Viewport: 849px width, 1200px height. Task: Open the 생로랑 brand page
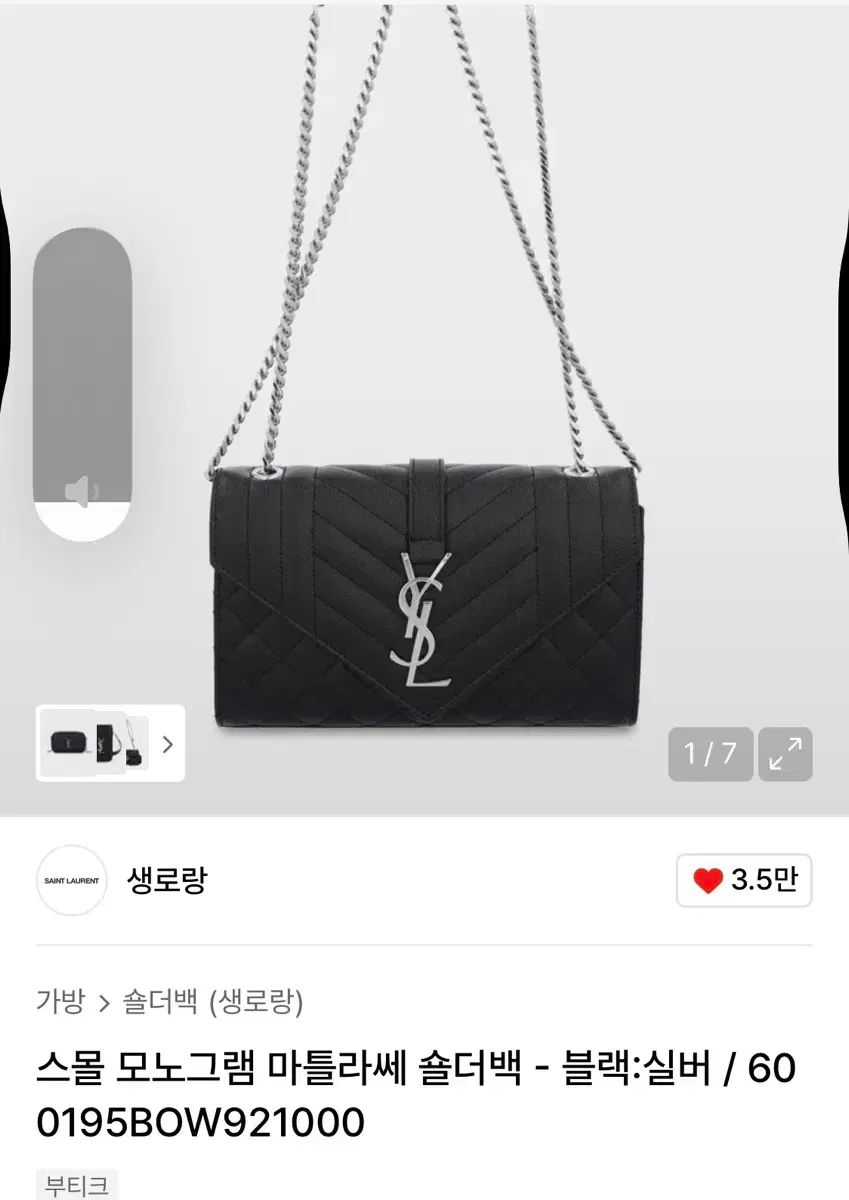point(167,880)
